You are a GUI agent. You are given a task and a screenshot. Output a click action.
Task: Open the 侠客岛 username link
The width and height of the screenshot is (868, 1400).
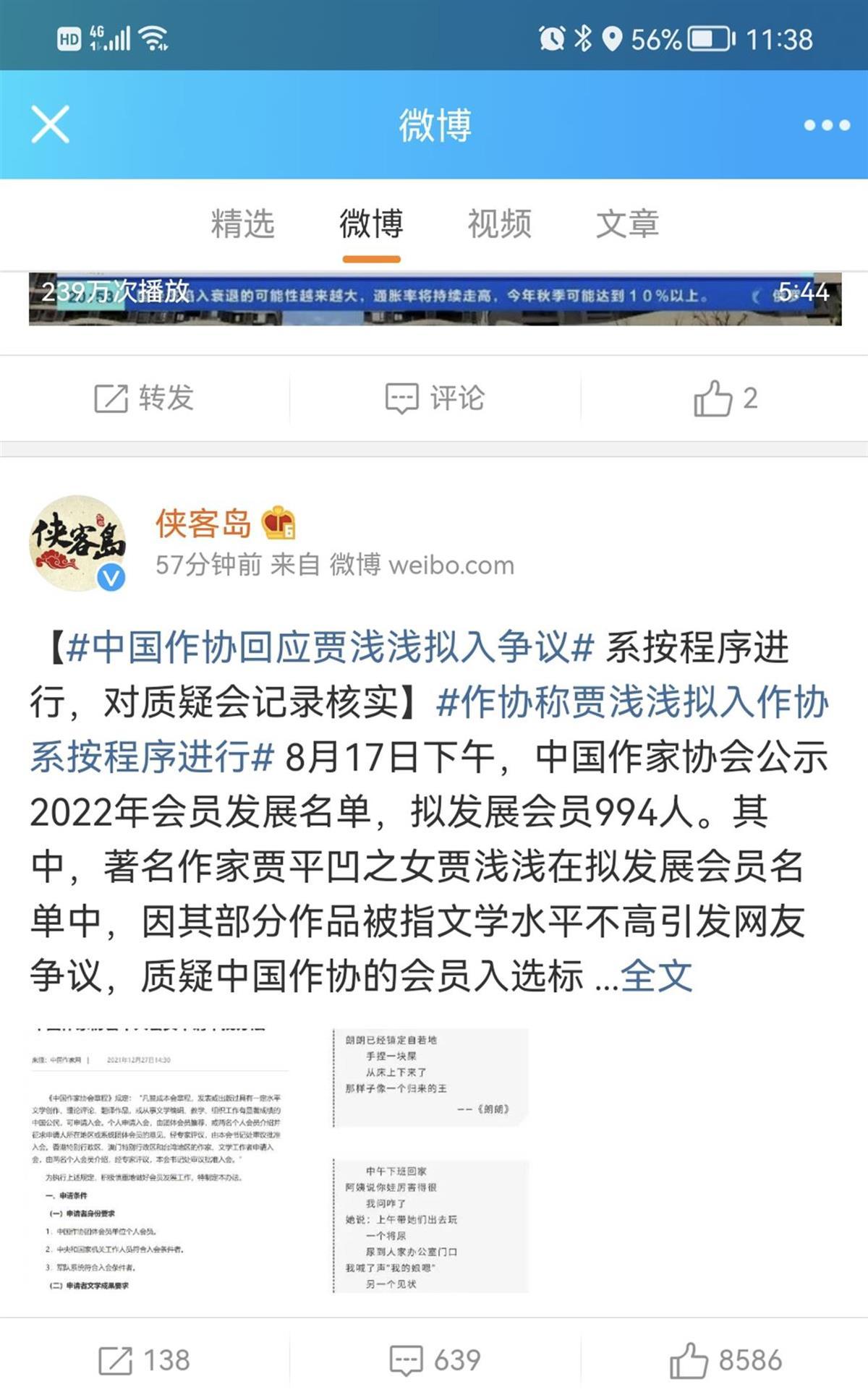pos(203,523)
